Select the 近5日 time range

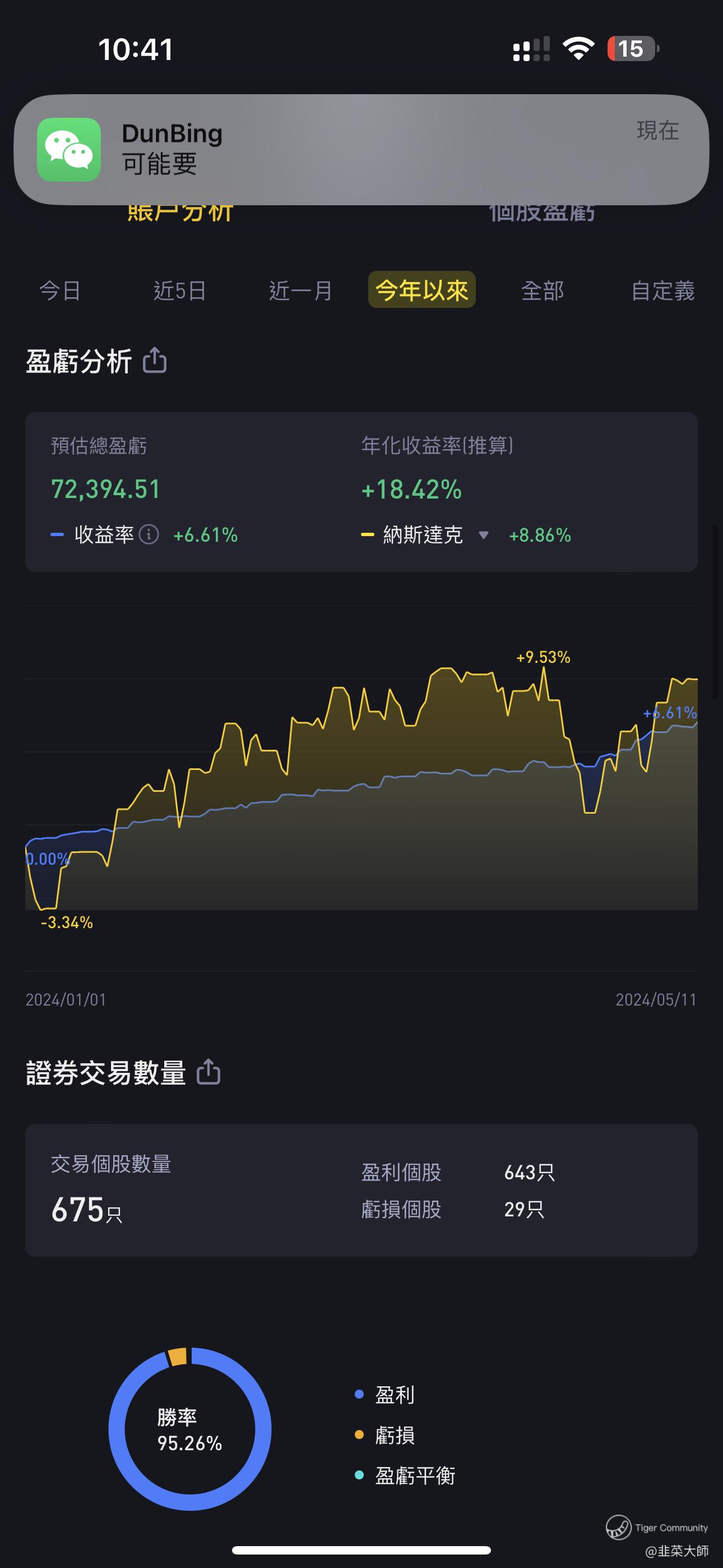(x=179, y=290)
